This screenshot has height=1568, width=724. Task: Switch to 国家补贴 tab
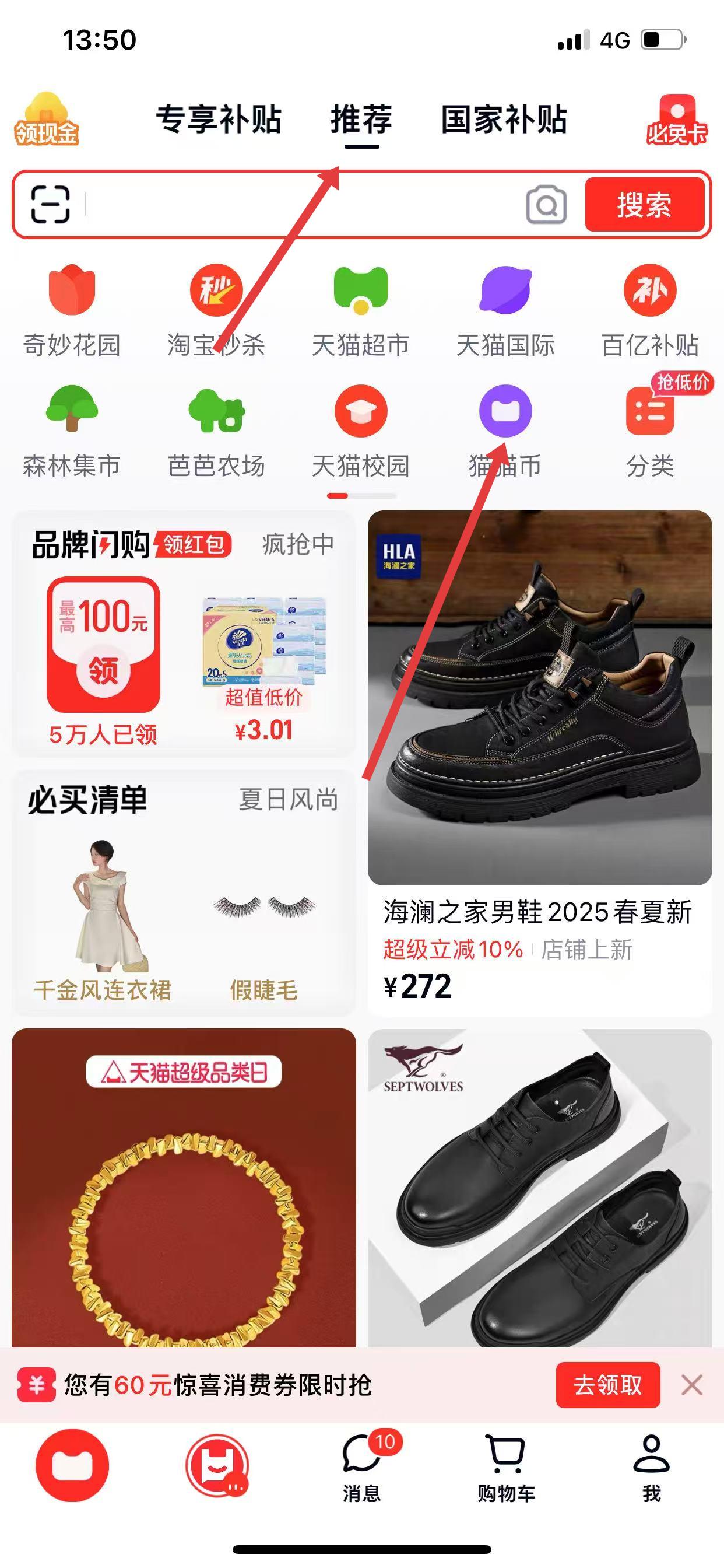(x=504, y=120)
